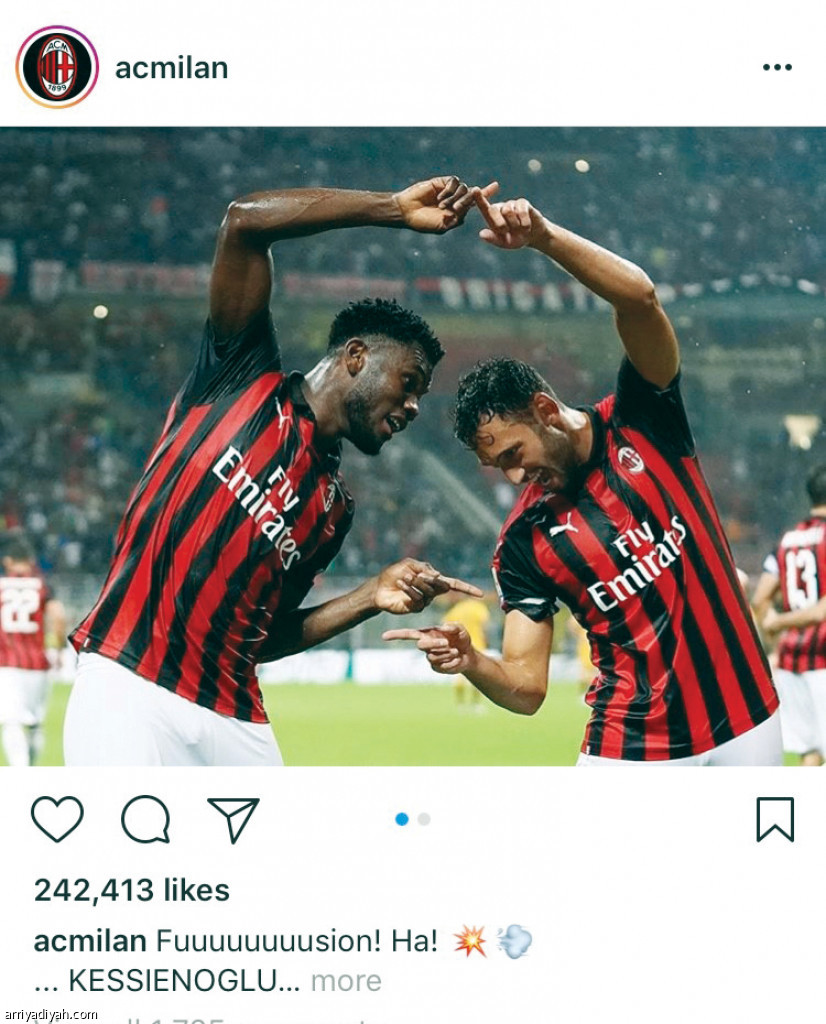This screenshot has width=826, height=1024.
Task: Expand the caption with 'more'
Action: [346, 981]
